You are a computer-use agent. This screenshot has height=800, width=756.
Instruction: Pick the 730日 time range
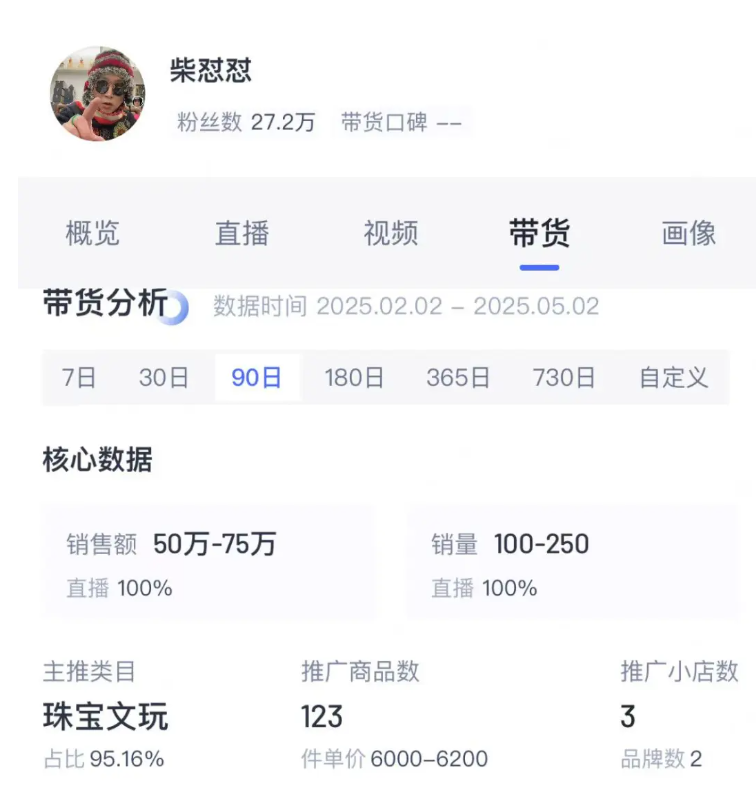coord(564,377)
